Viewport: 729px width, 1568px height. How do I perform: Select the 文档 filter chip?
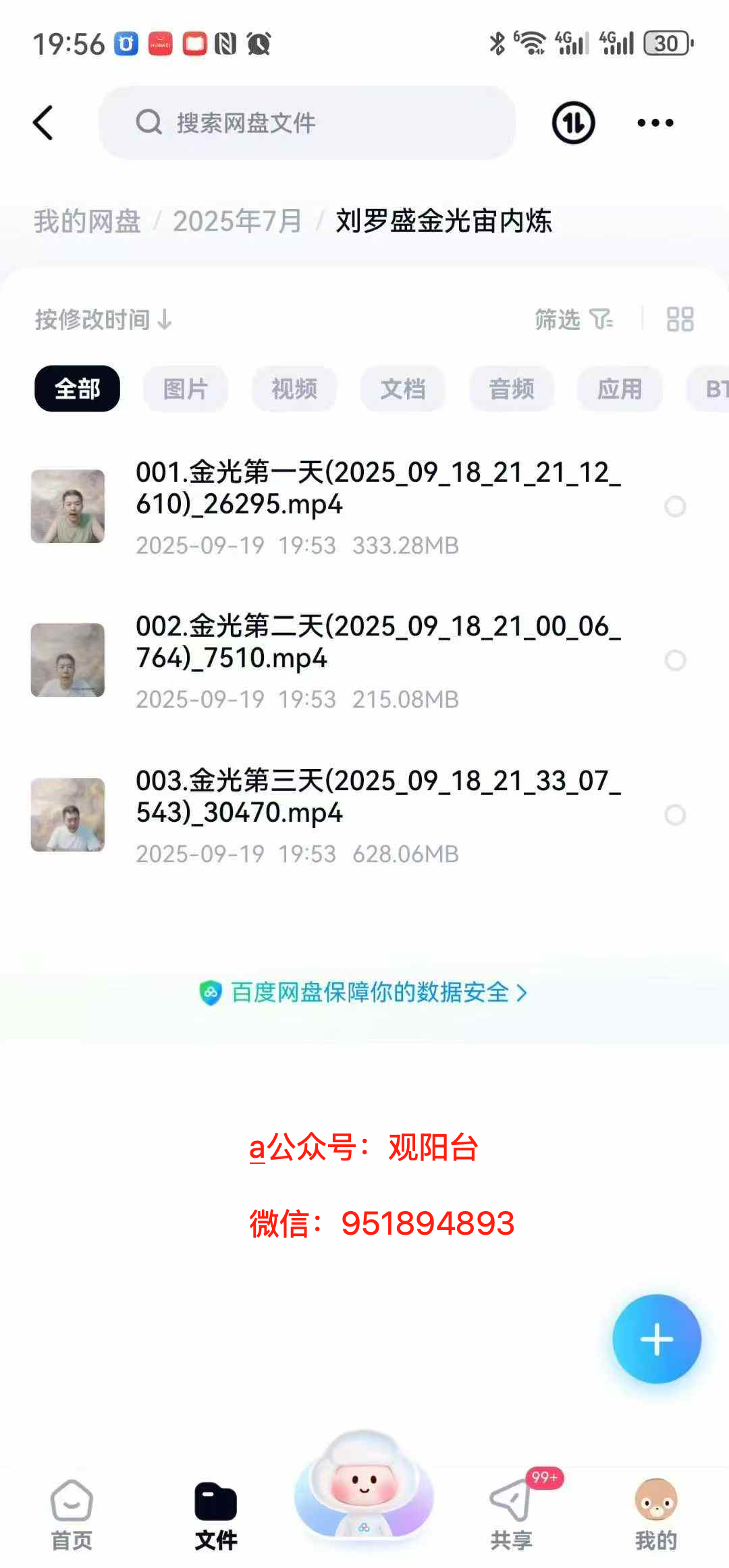pyautogui.click(x=403, y=389)
